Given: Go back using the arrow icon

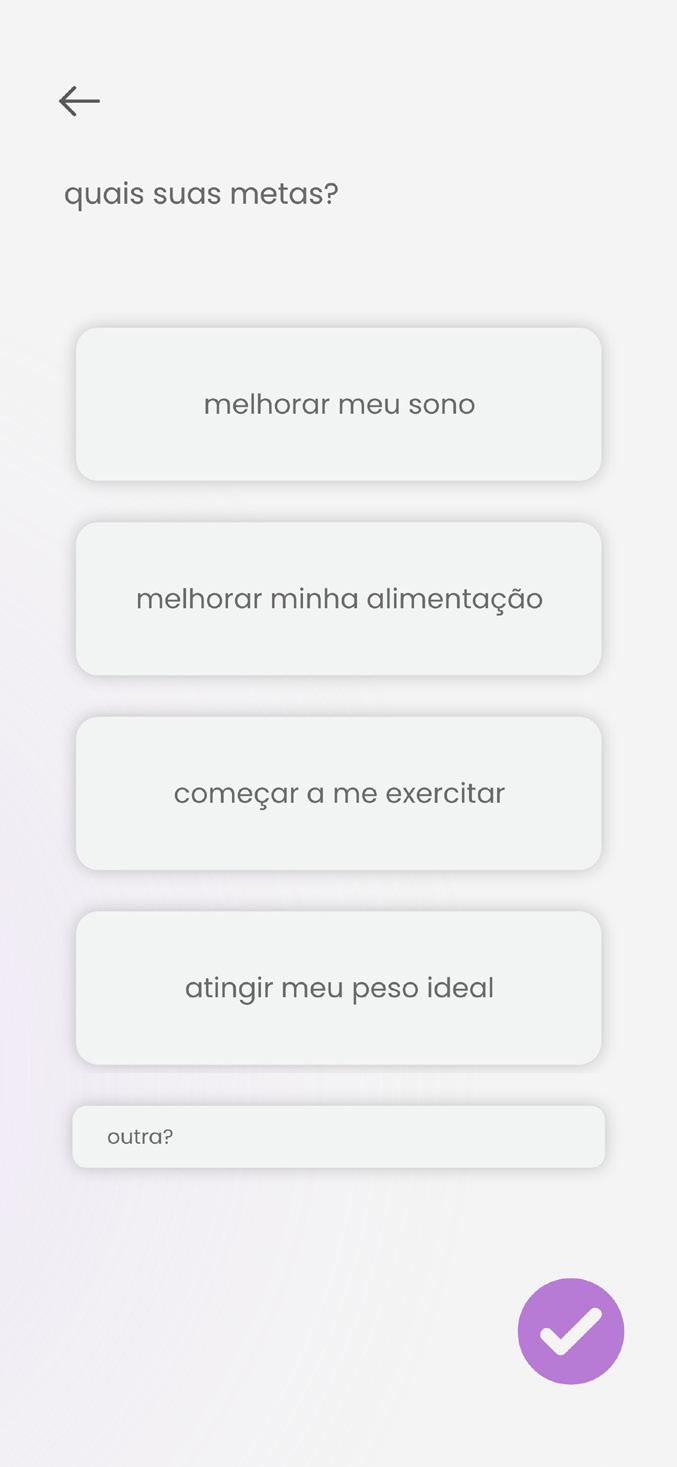Looking at the screenshot, I should click(x=79, y=101).
